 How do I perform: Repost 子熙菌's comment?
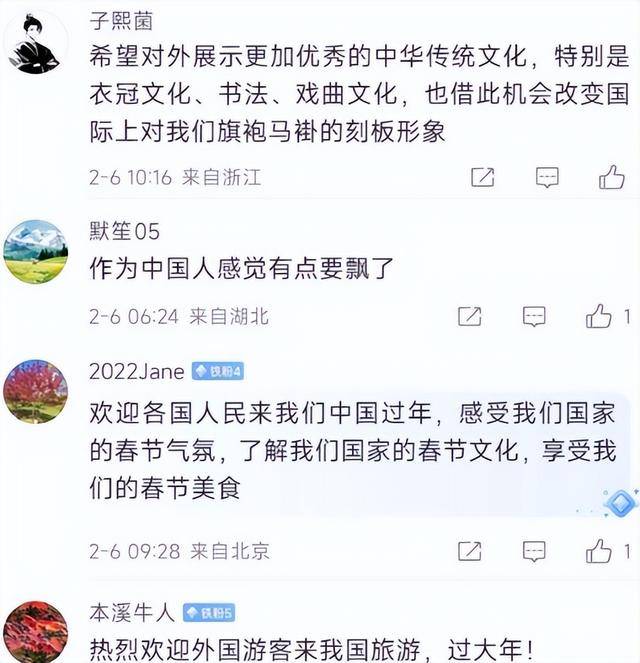482,178
